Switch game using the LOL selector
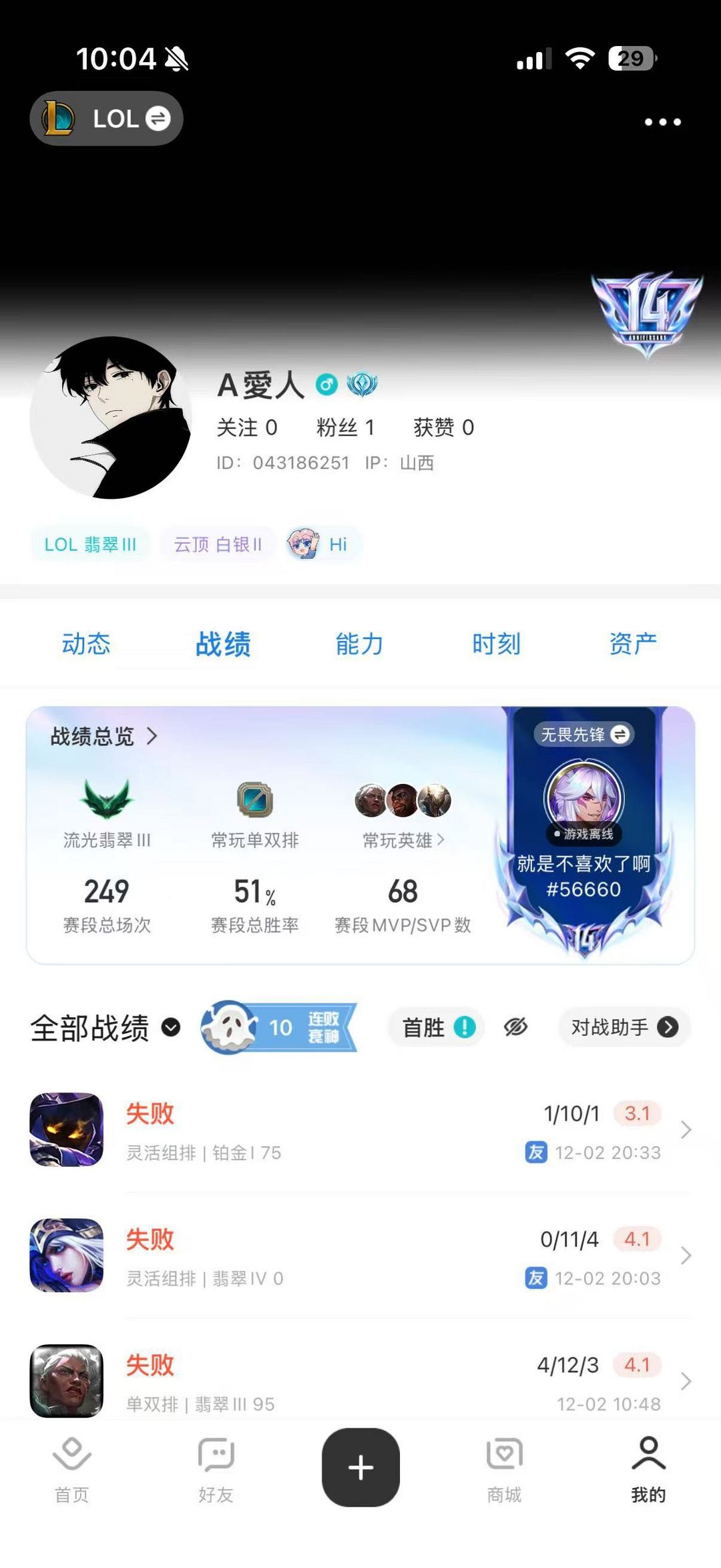 [x=107, y=119]
